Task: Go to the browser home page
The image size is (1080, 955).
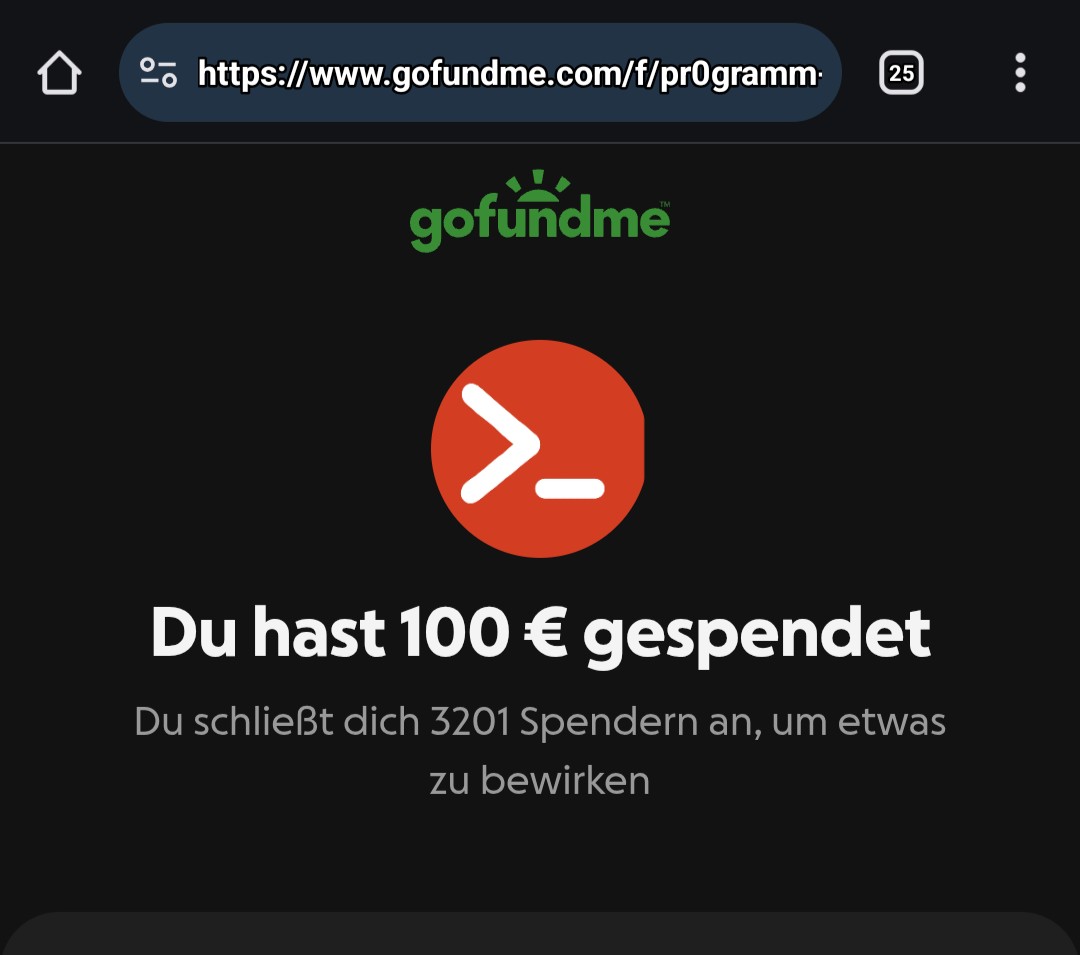Action: pos(59,73)
